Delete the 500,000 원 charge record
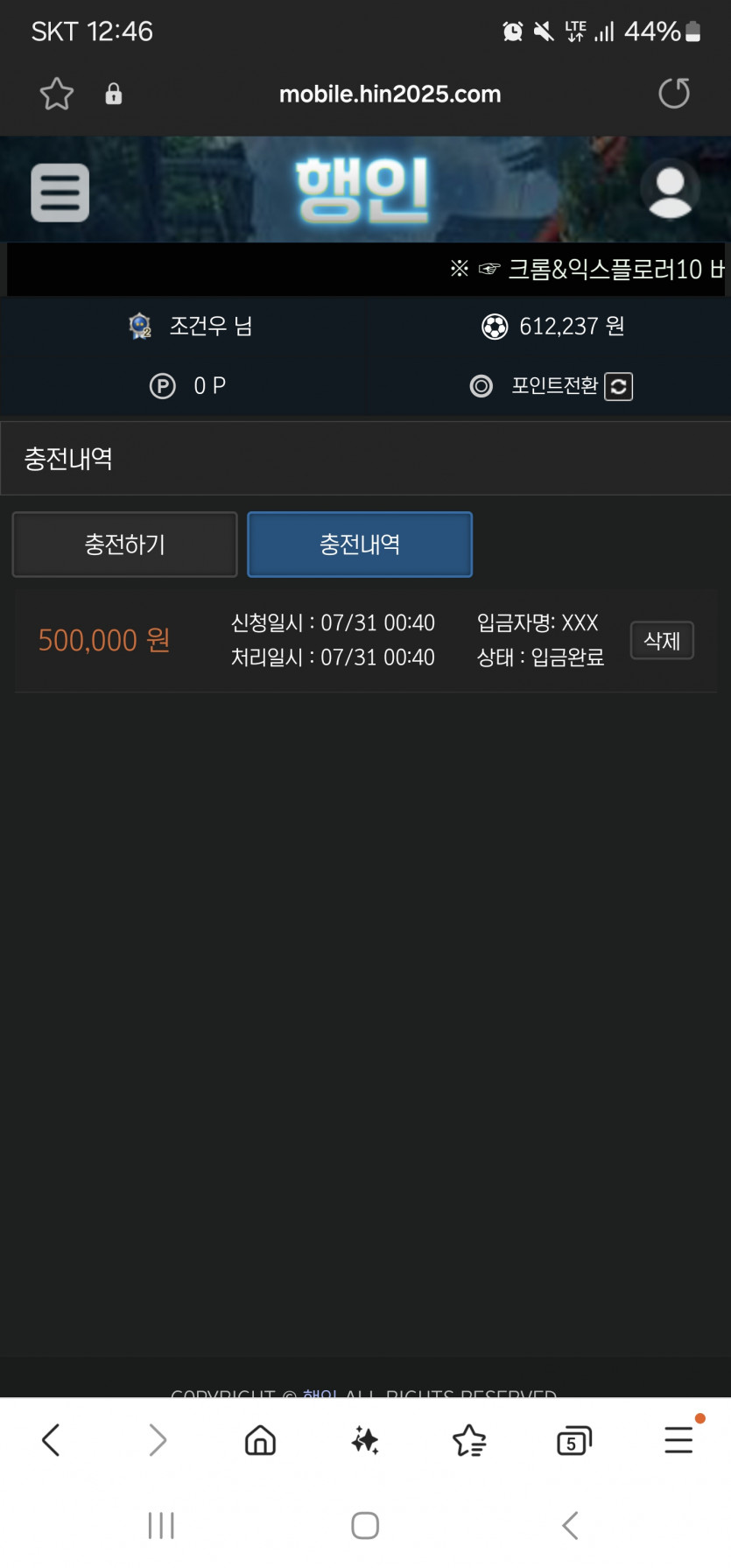The height and width of the screenshot is (1568, 731). click(x=662, y=640)
